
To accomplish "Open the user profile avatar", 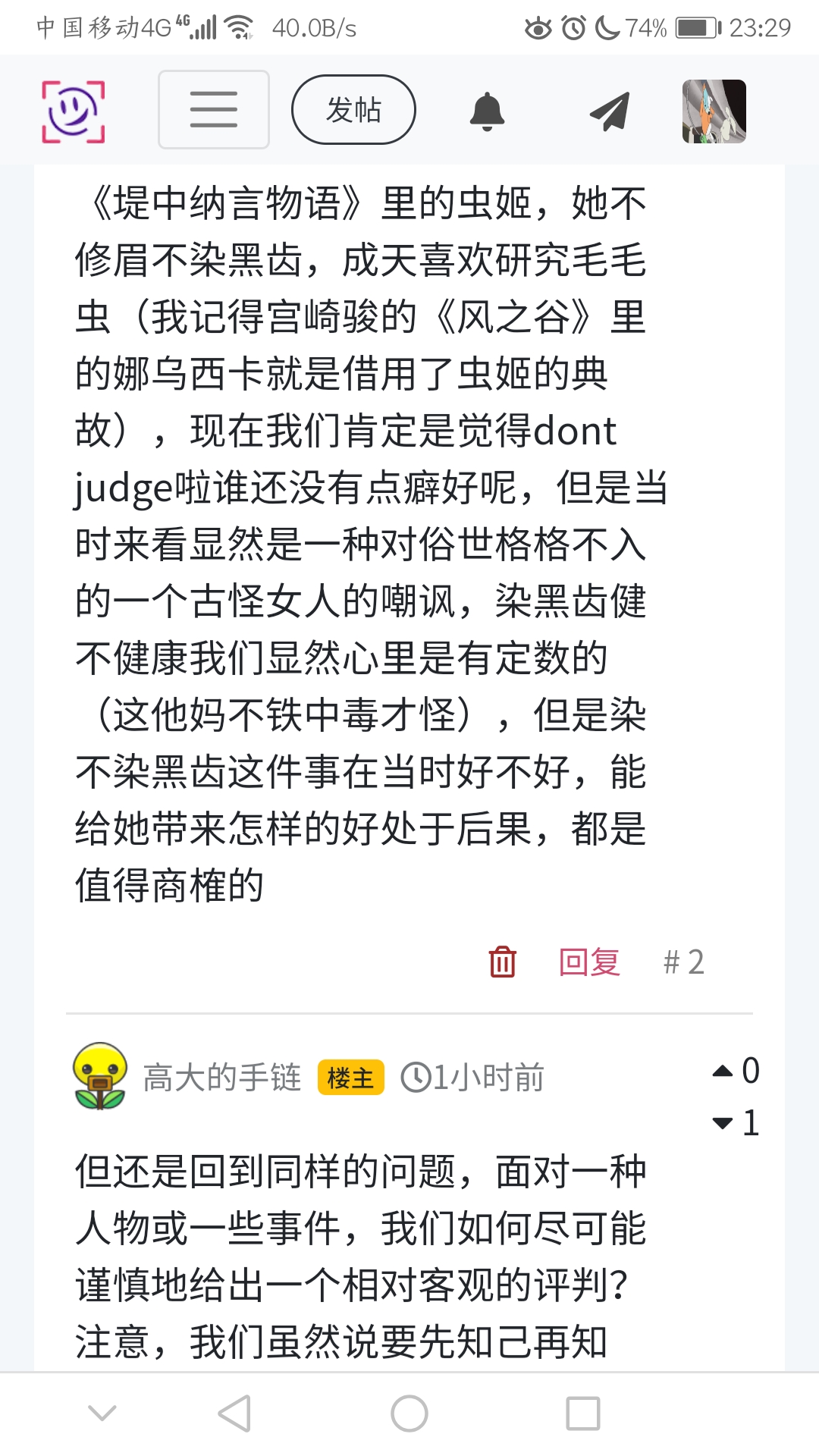I will 714,111.
